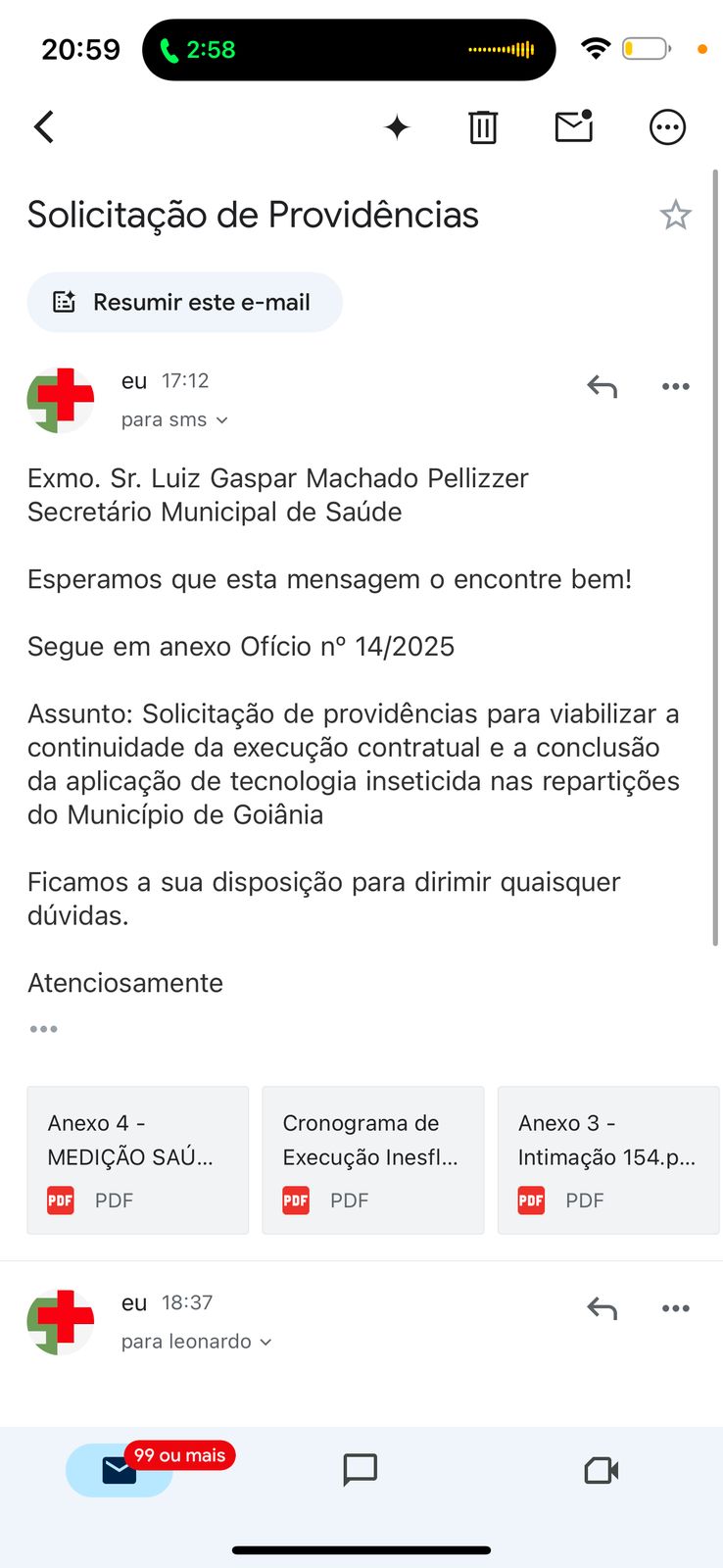Switch to the Chat tab
The width and height of the screenshot is (723, 1568).
361,1470
